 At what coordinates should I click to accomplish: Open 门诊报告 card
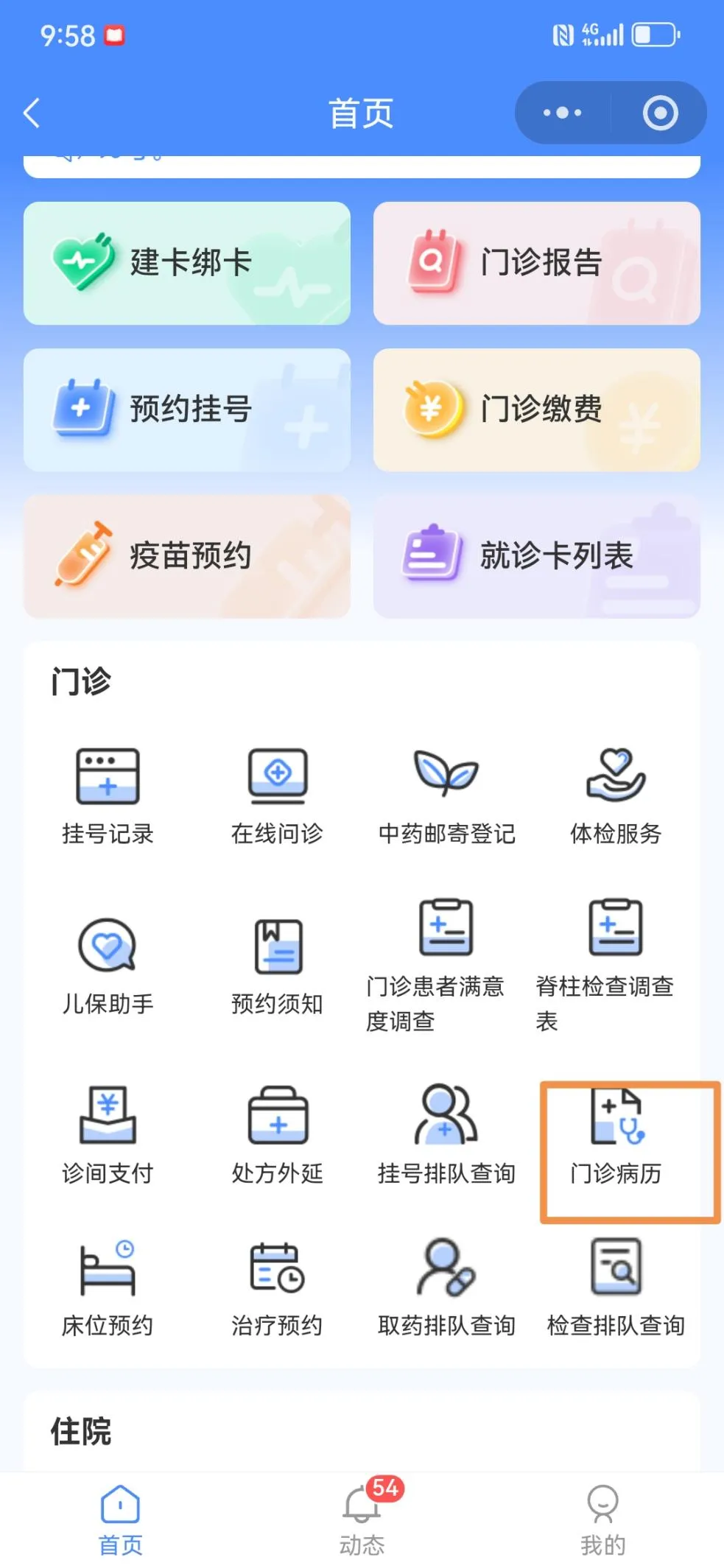(x=537, y=263)
